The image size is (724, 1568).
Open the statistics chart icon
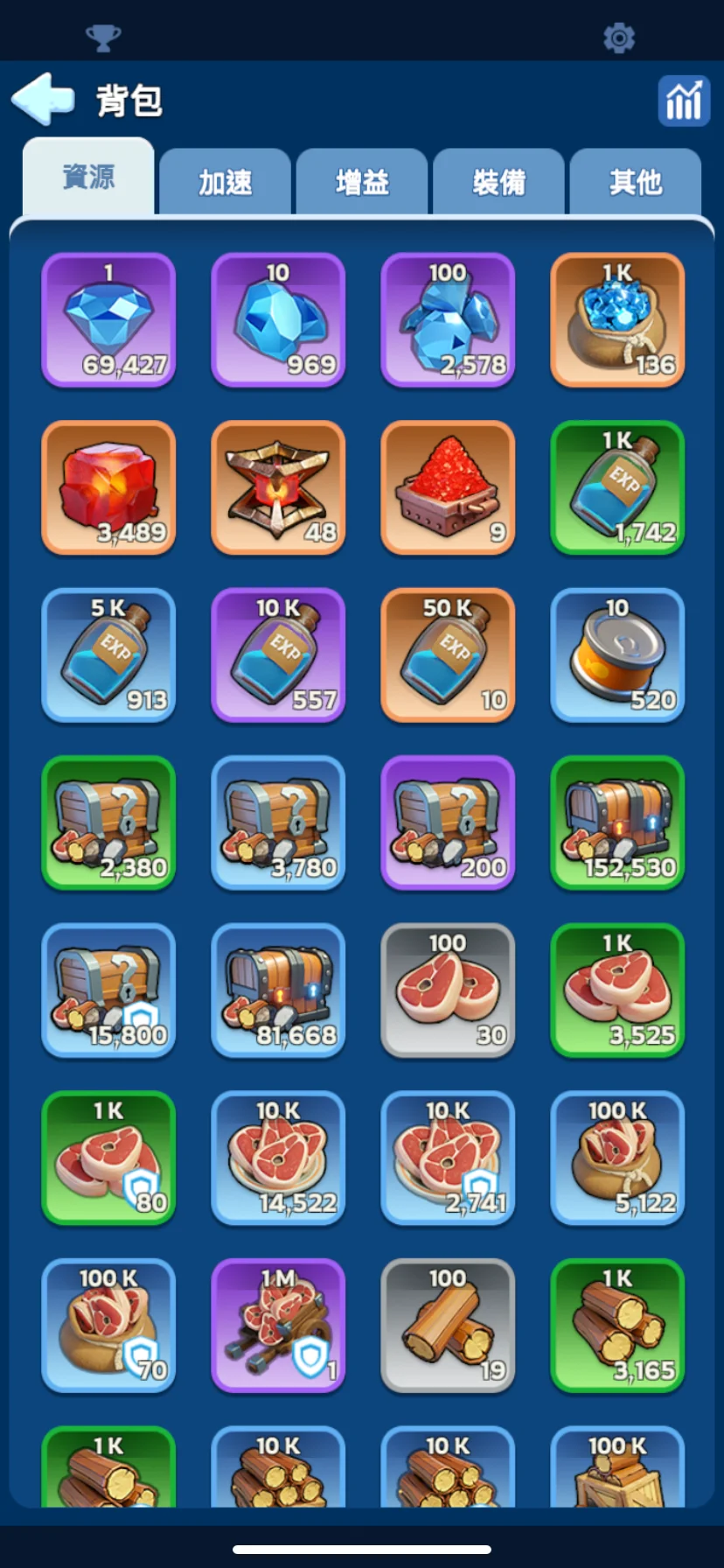click(683, 101)
